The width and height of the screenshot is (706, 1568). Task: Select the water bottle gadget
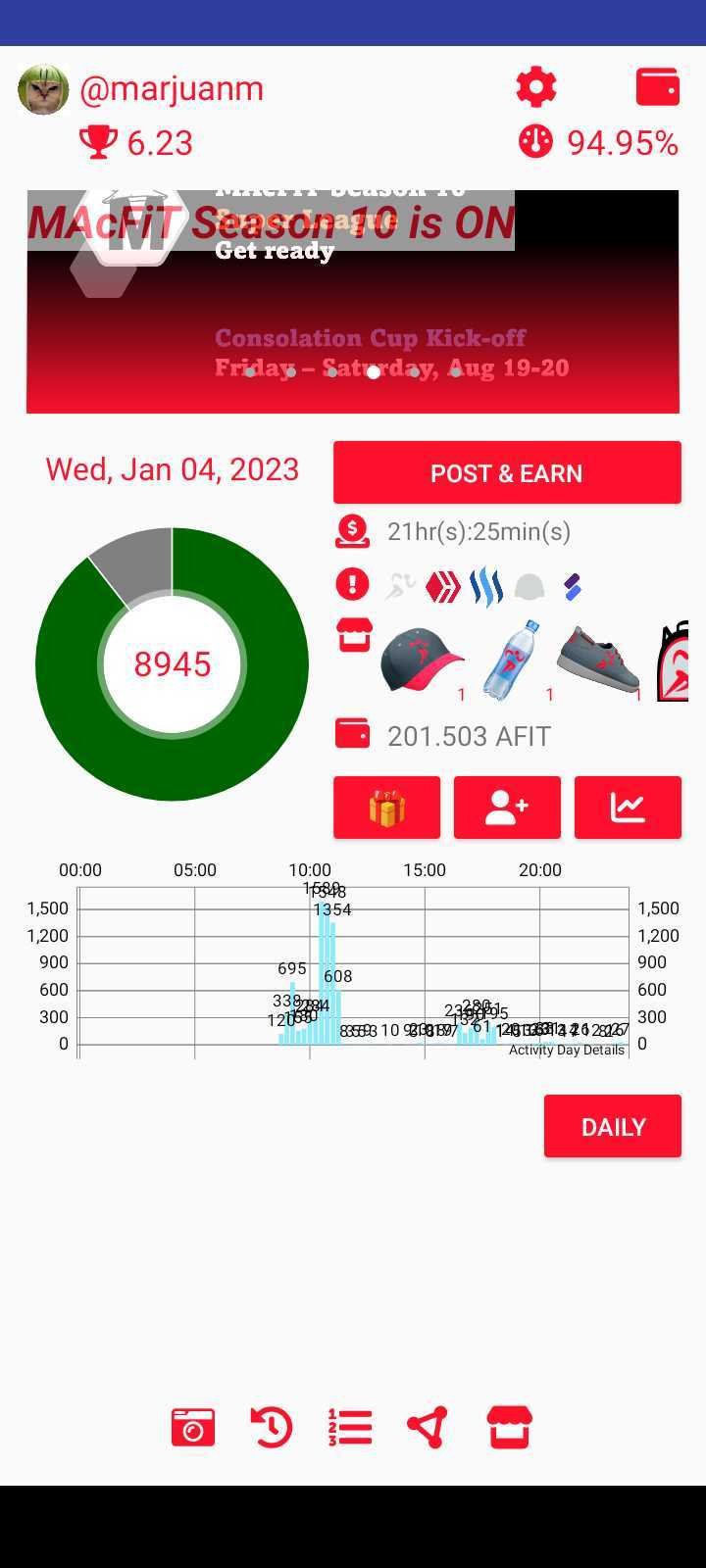pyautogui.click(x=512, y=661)
